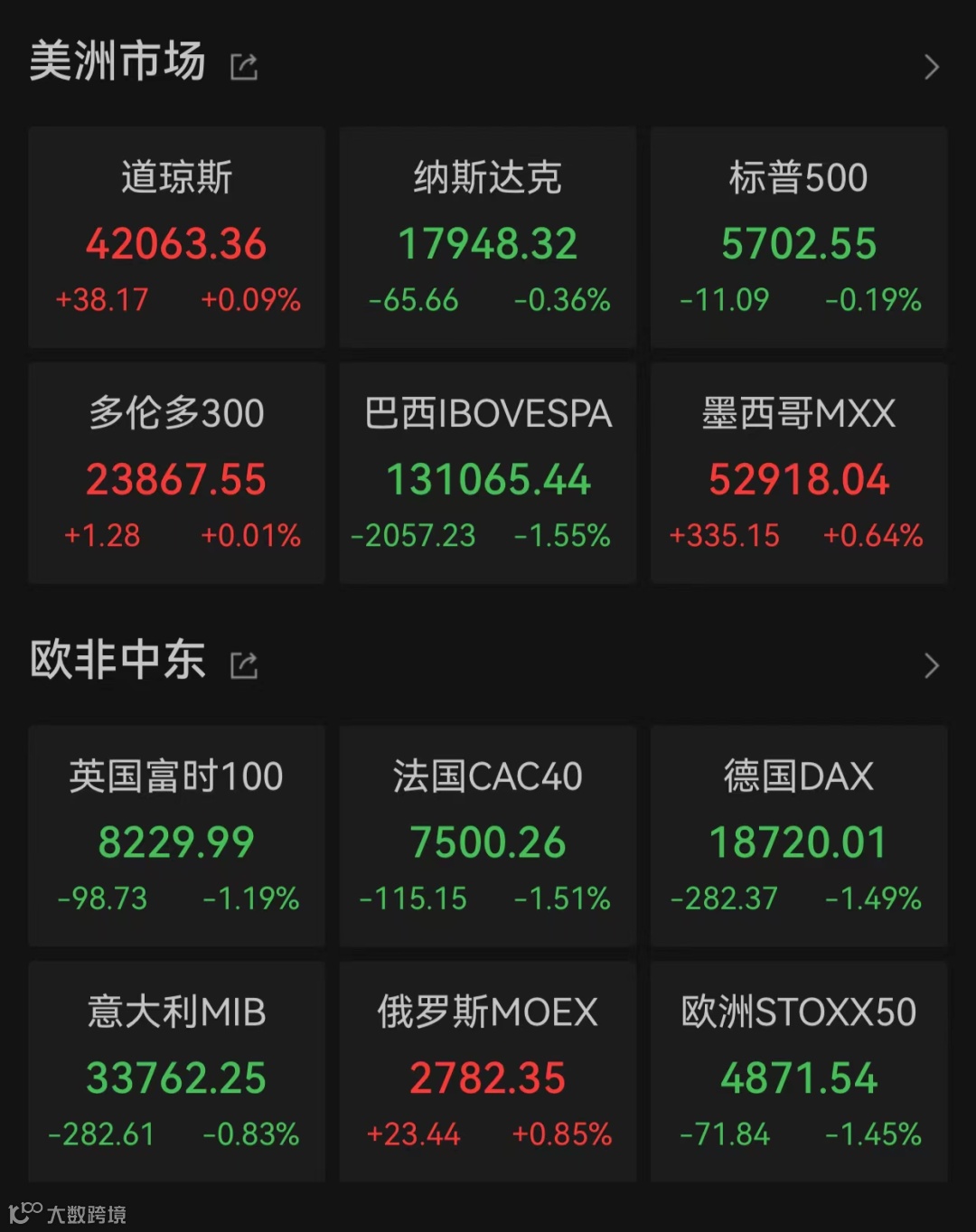Expand 欧非中东 with the chevron arrow
The height and width of the screenshot is (1232, 976).
[932, 665]
